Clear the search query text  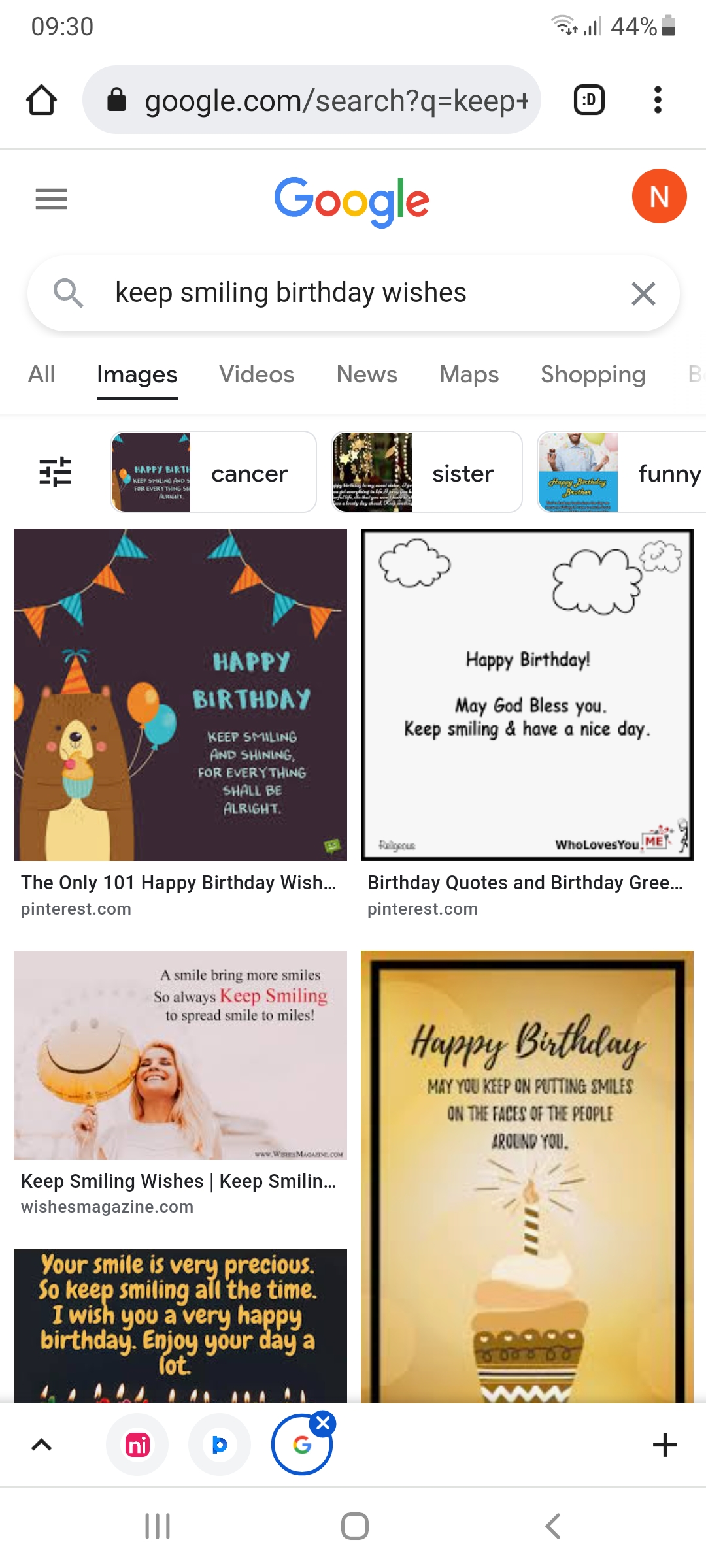(643, 293)
